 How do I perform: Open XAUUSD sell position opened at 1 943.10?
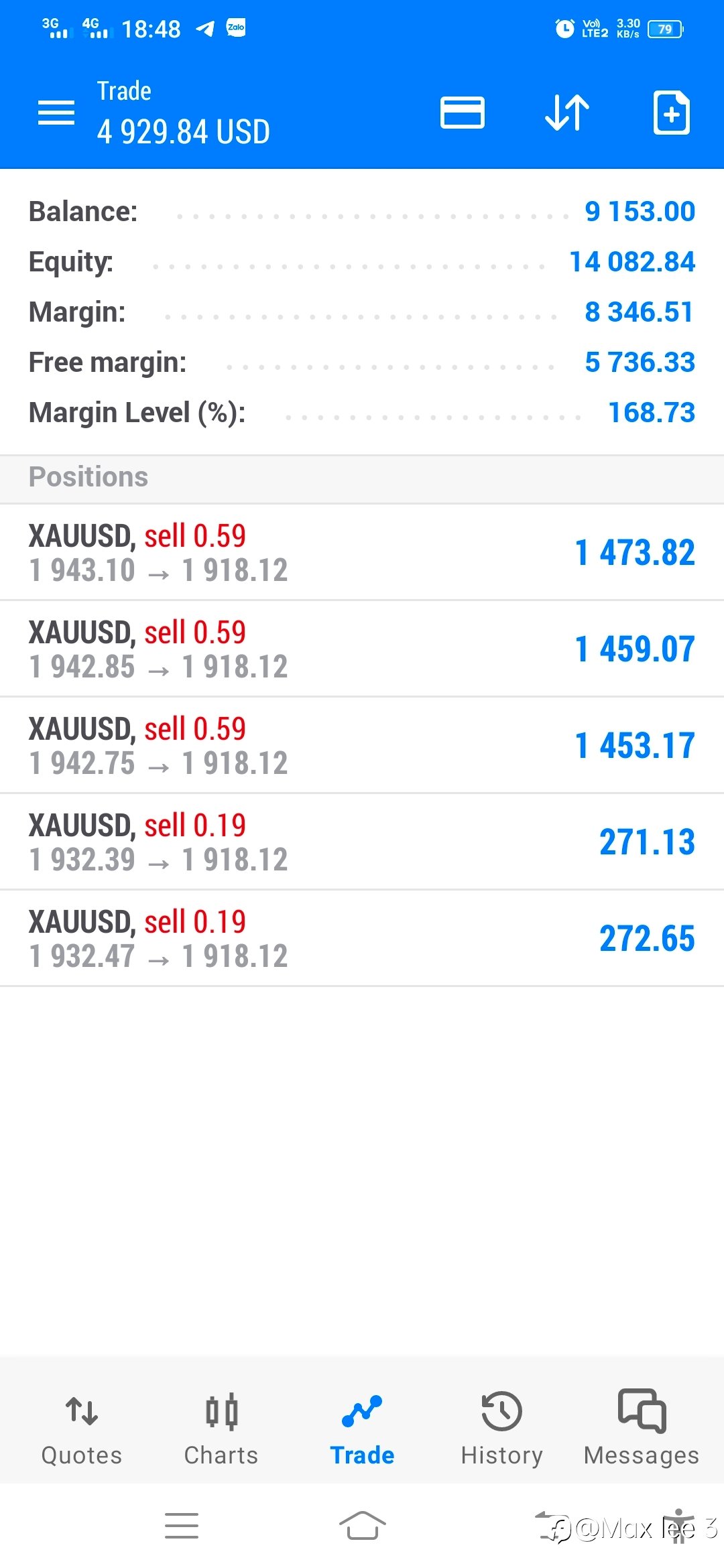click(362, 552)
